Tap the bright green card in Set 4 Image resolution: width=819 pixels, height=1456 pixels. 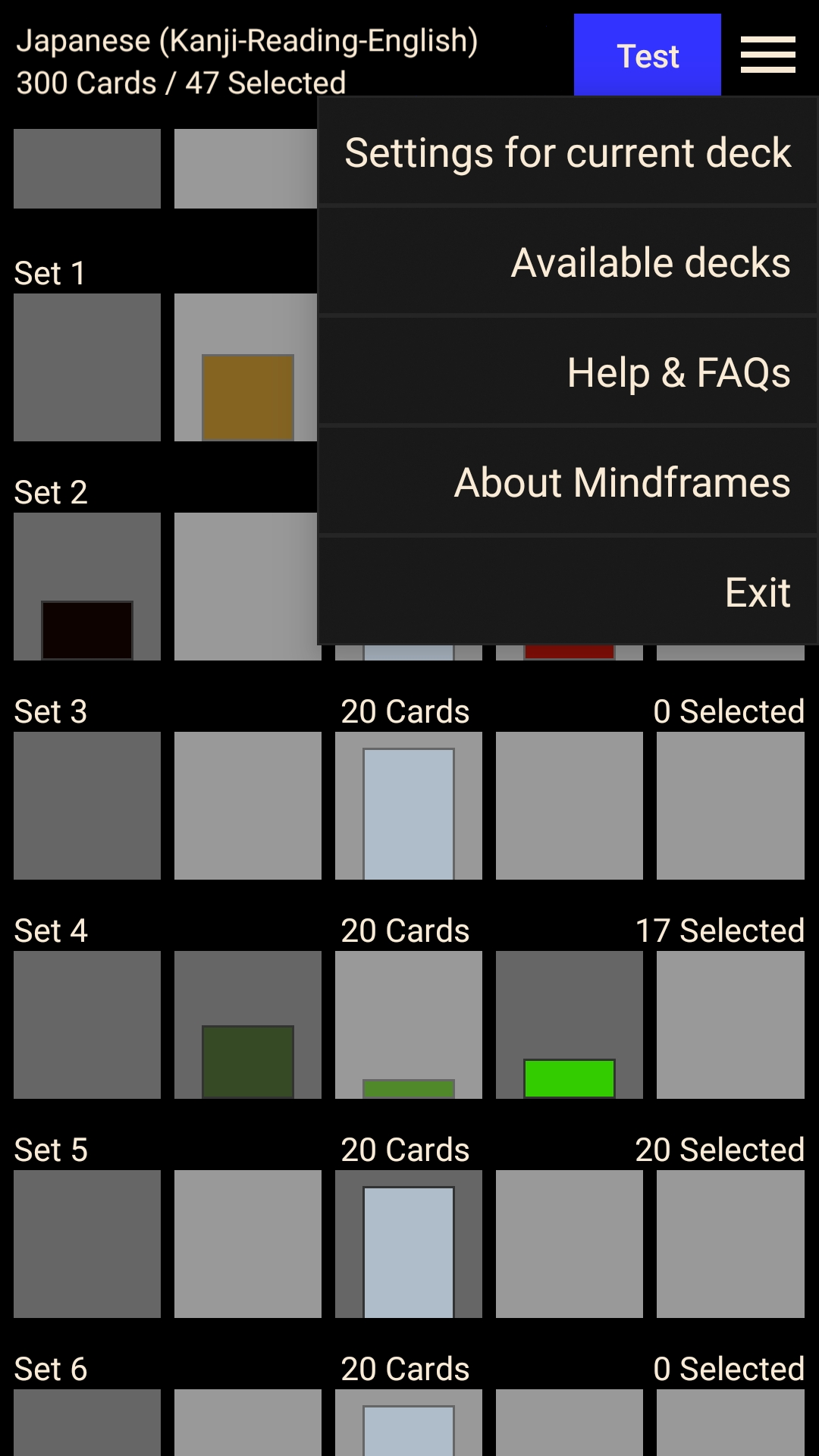570,1078
